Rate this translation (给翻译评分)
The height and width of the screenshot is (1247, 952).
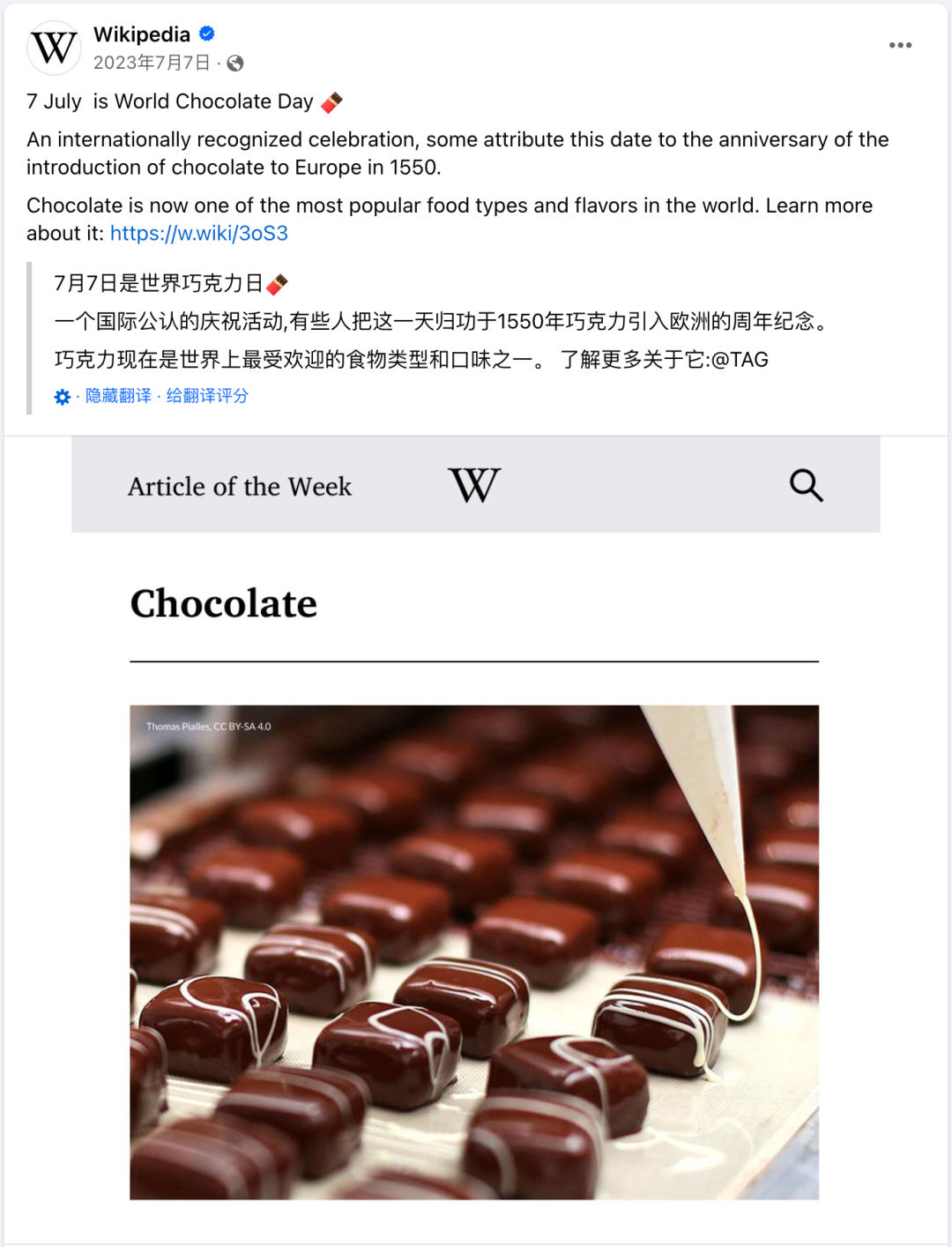pyautogui.click(x=207, y=396)
